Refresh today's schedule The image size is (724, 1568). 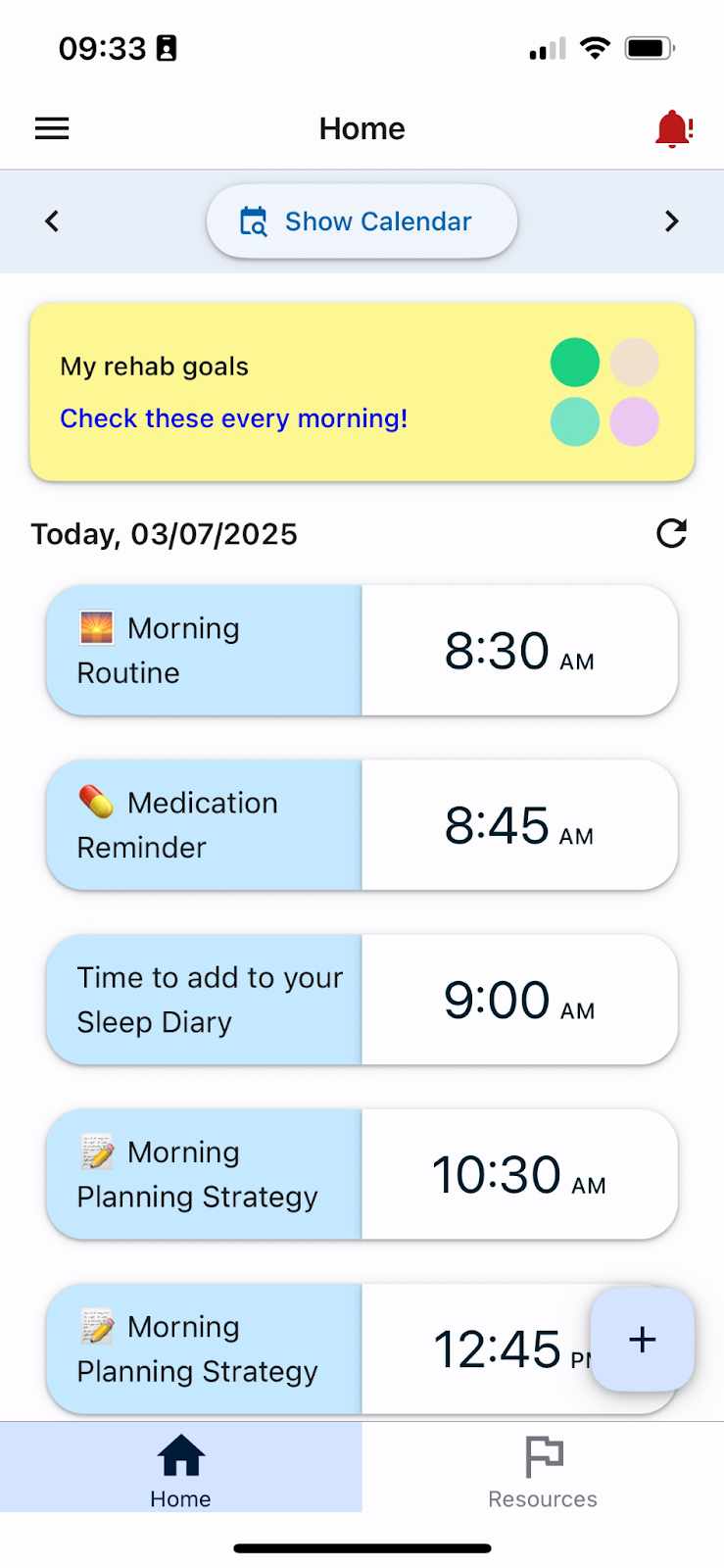(671, 533)
